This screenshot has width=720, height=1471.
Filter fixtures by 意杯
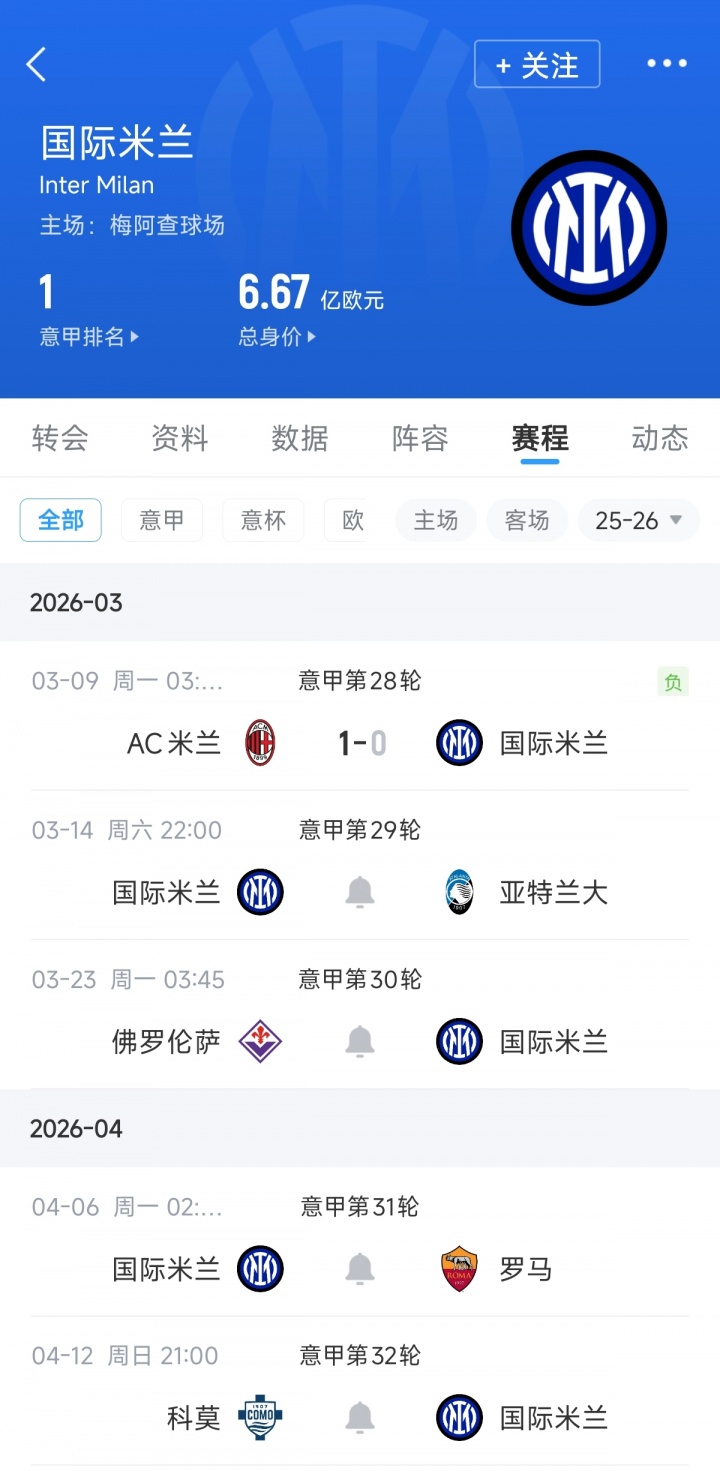[263, 520]
